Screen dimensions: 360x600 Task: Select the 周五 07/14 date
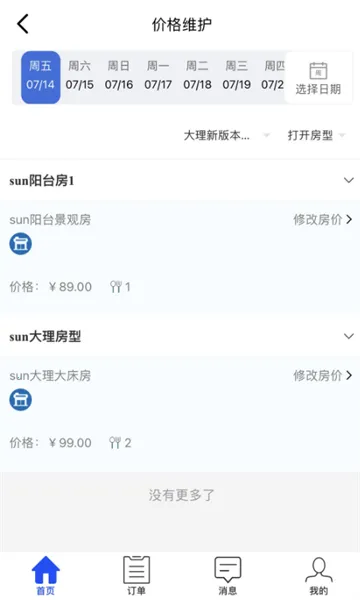coord(41,77)
